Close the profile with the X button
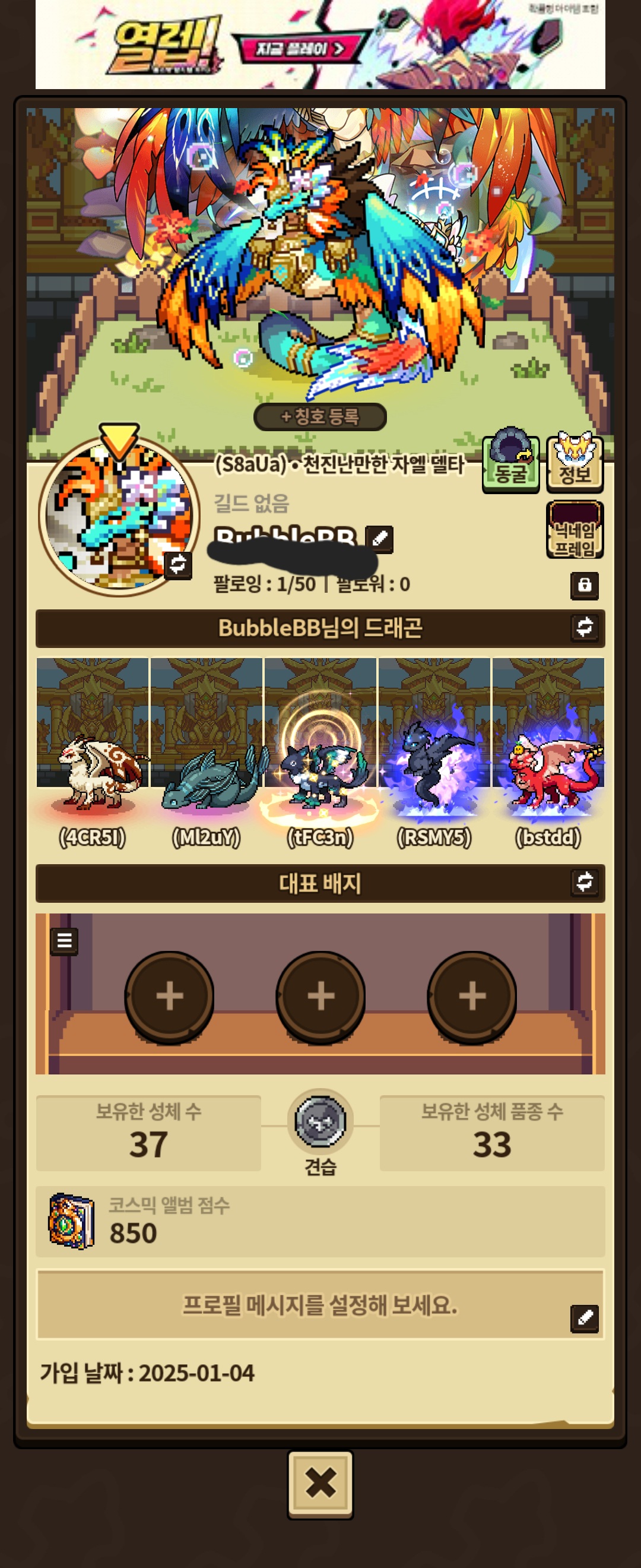Image resolution: width=641 pixels, height=1568 pixels. click(x=320, y=1484)
